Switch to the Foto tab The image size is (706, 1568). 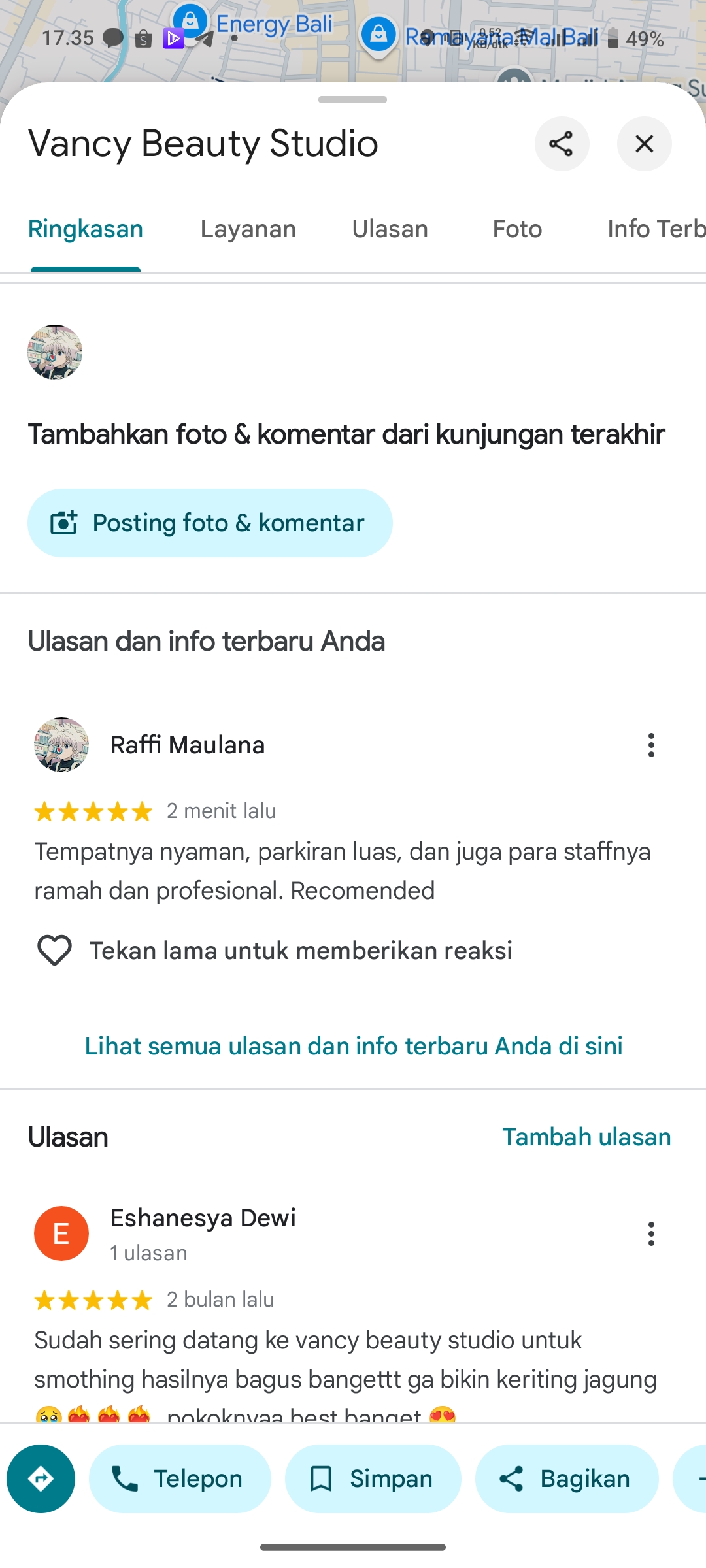pyautogui.click(x=517, y=229)
